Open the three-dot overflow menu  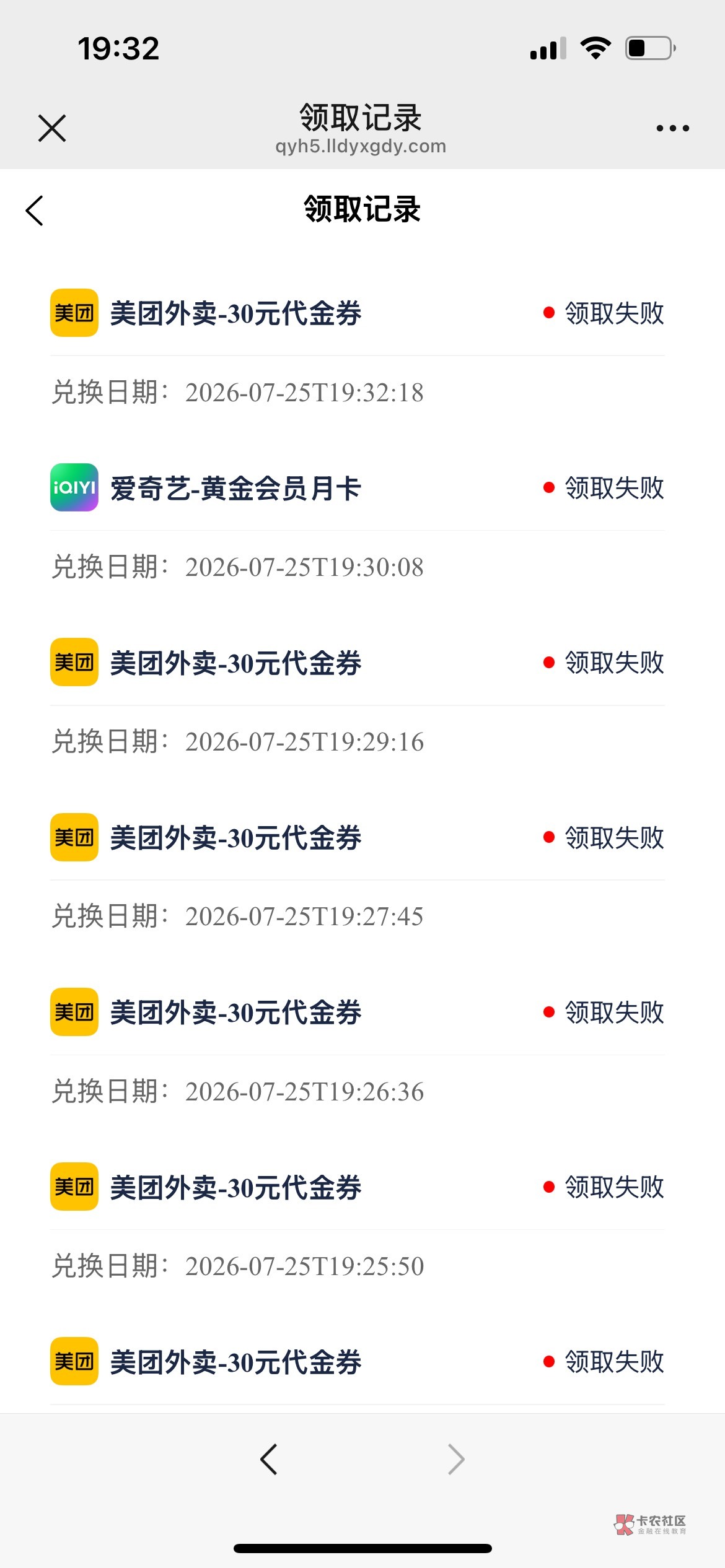[x=672, y=128]
